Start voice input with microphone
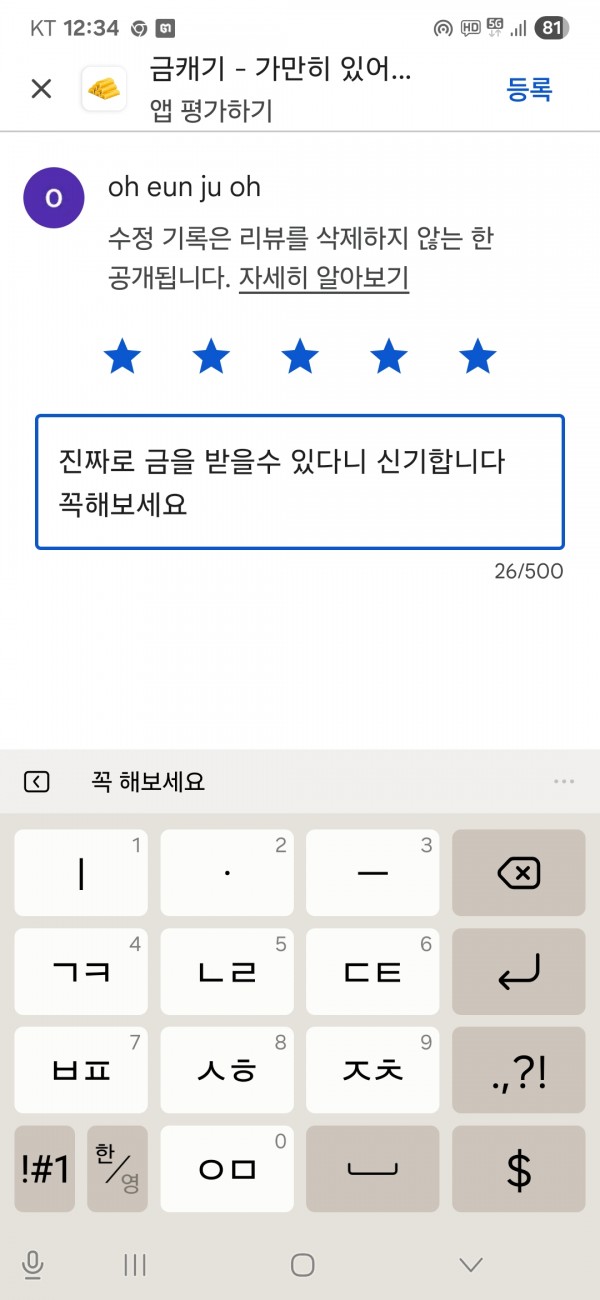Image resolution: width=600 pixels, height=1300 pixels. click(x=32, y=1265)
